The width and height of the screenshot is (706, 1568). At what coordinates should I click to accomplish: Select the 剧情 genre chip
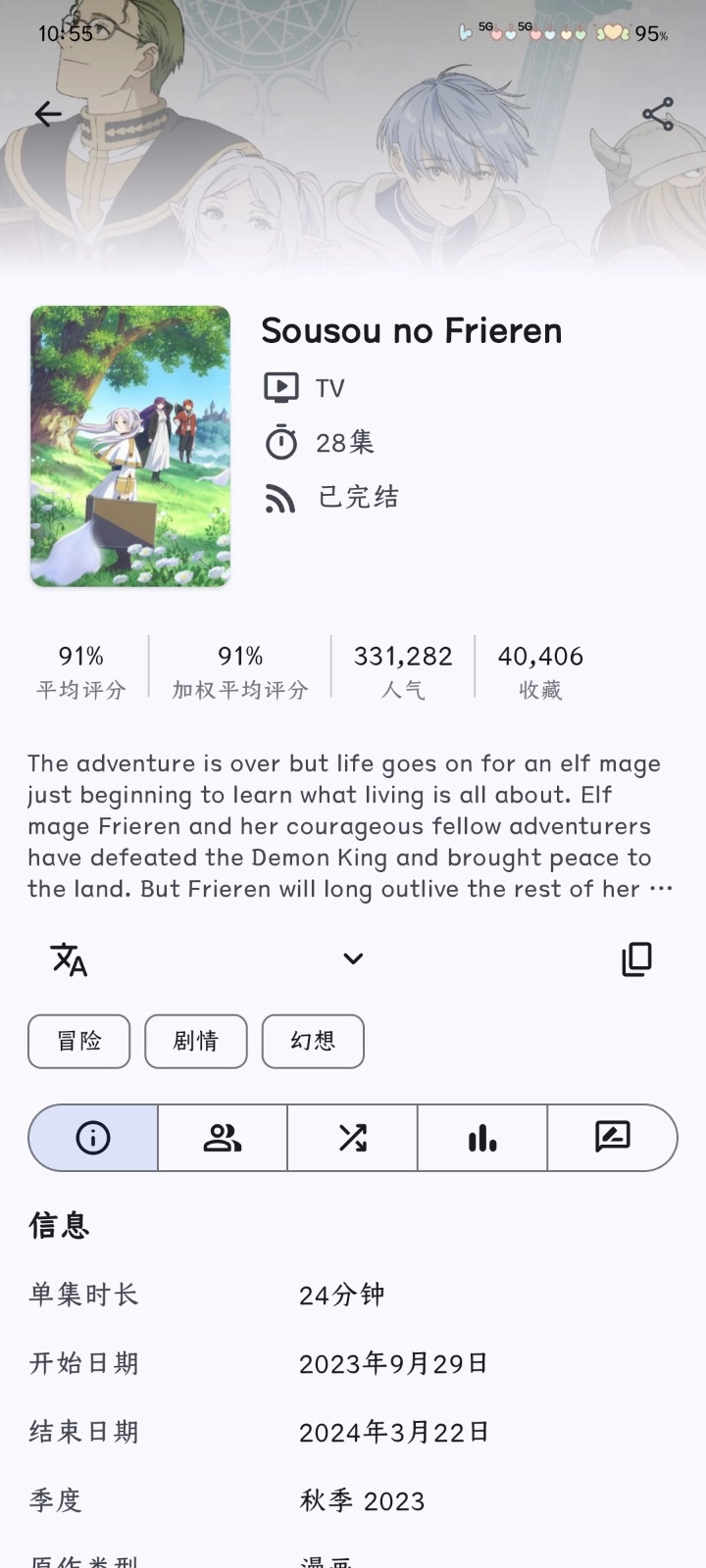click(196, 1041)
